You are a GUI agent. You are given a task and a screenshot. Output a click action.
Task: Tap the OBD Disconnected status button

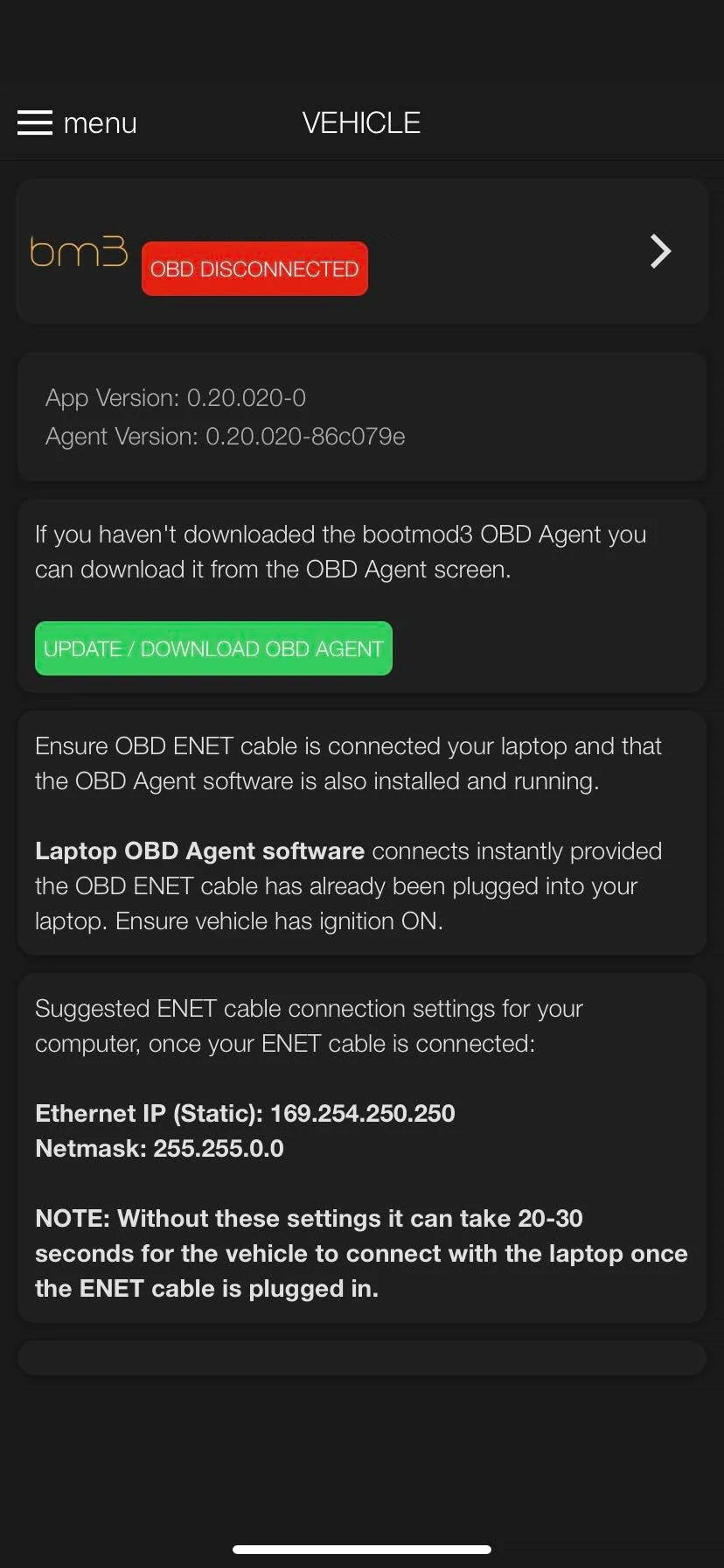(x=254, y=269)
